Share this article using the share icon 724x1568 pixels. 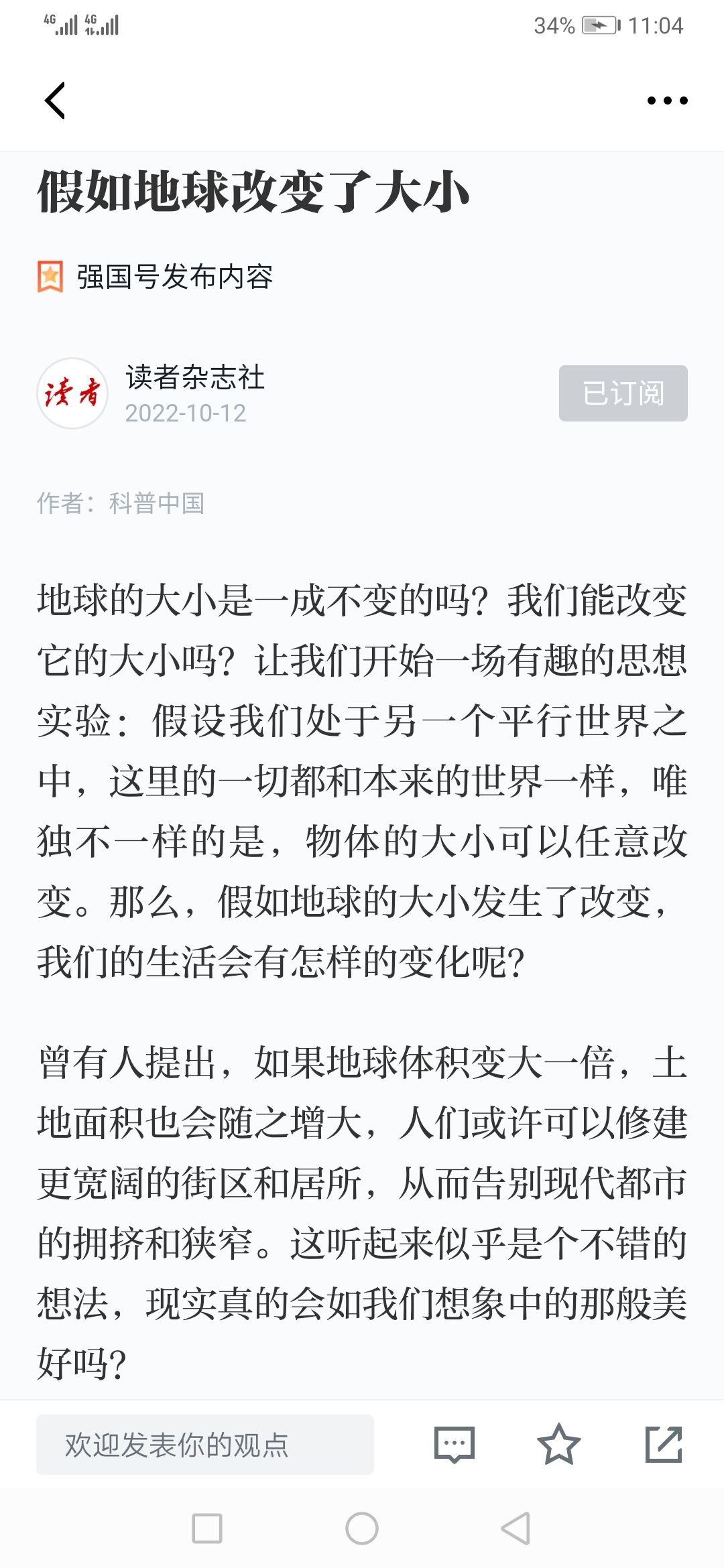(x=664, y=1445)
